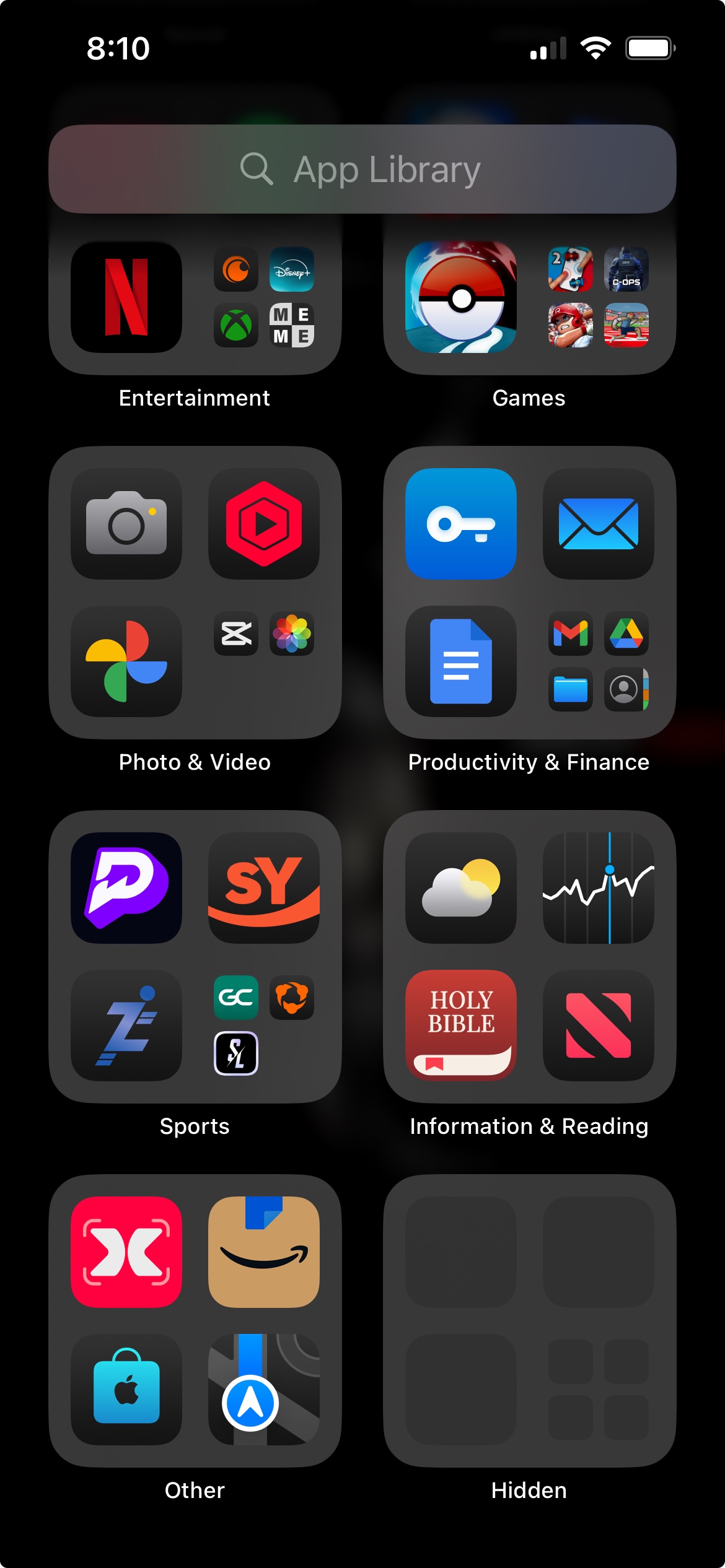Launch the Holy Bible app
725x1568 pixels.
pyautogui.click(x=460, y=1026)
